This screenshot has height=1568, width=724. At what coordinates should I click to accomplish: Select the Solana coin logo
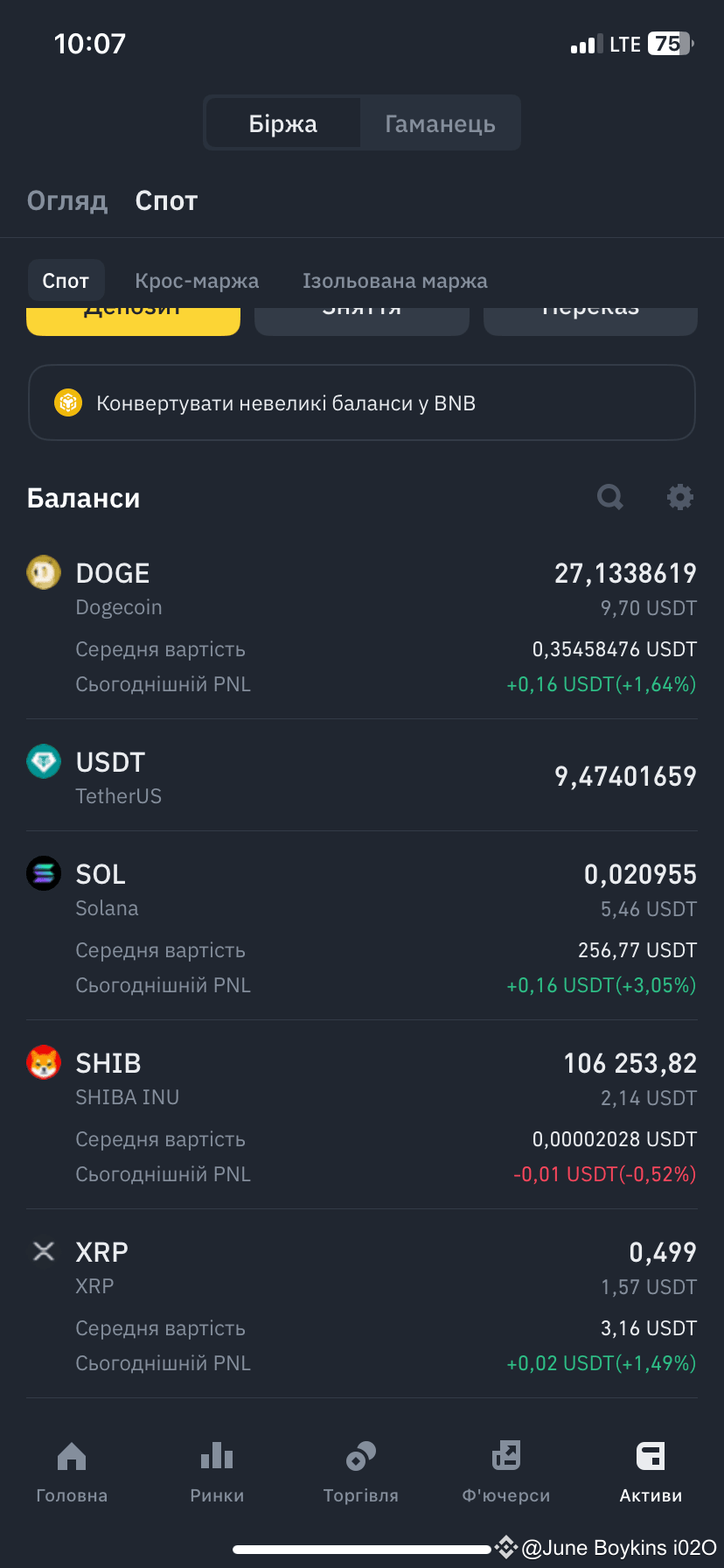click(43, 873)
